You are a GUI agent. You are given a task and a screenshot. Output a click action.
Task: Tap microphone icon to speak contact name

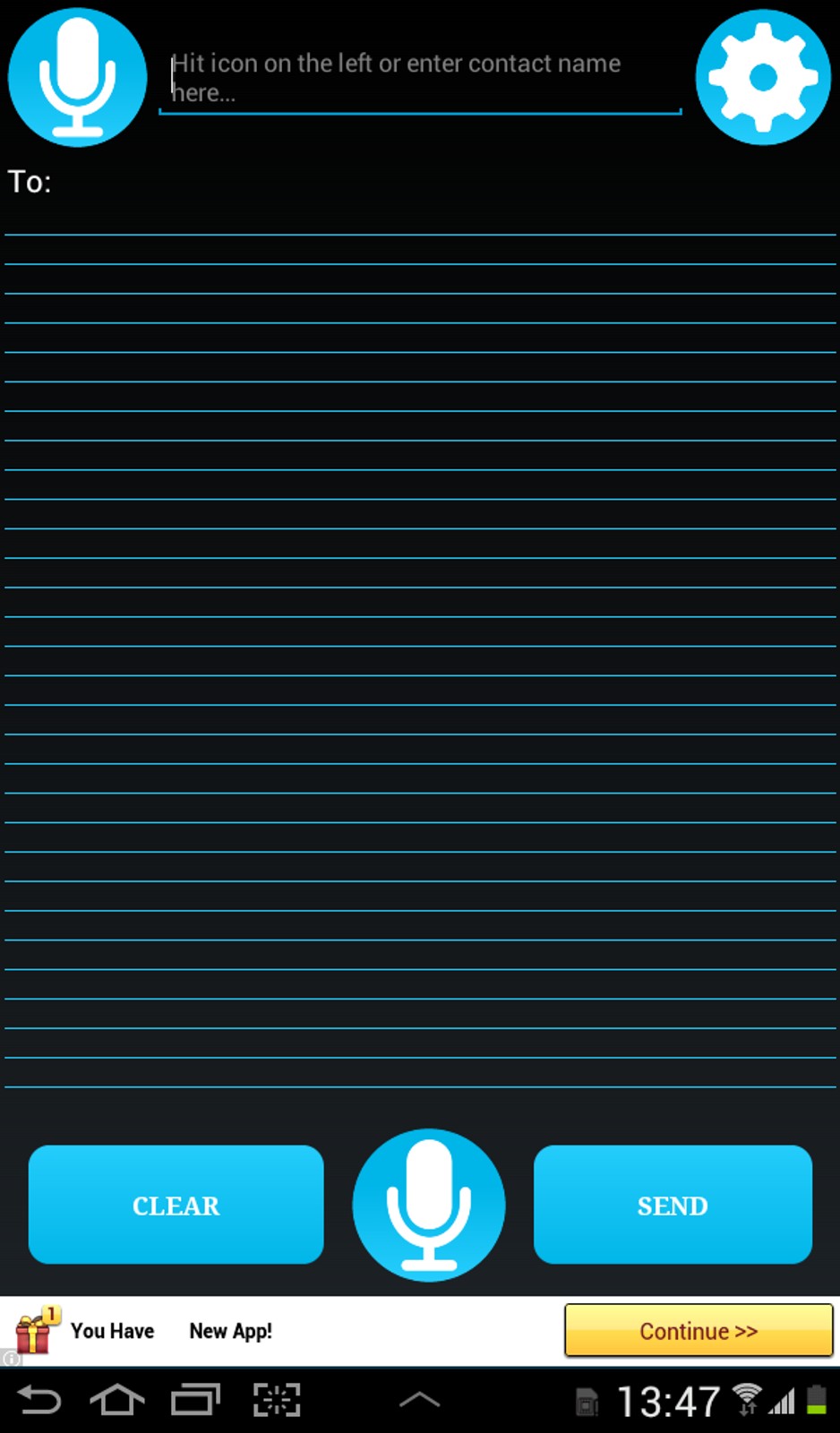pos(77,77)
